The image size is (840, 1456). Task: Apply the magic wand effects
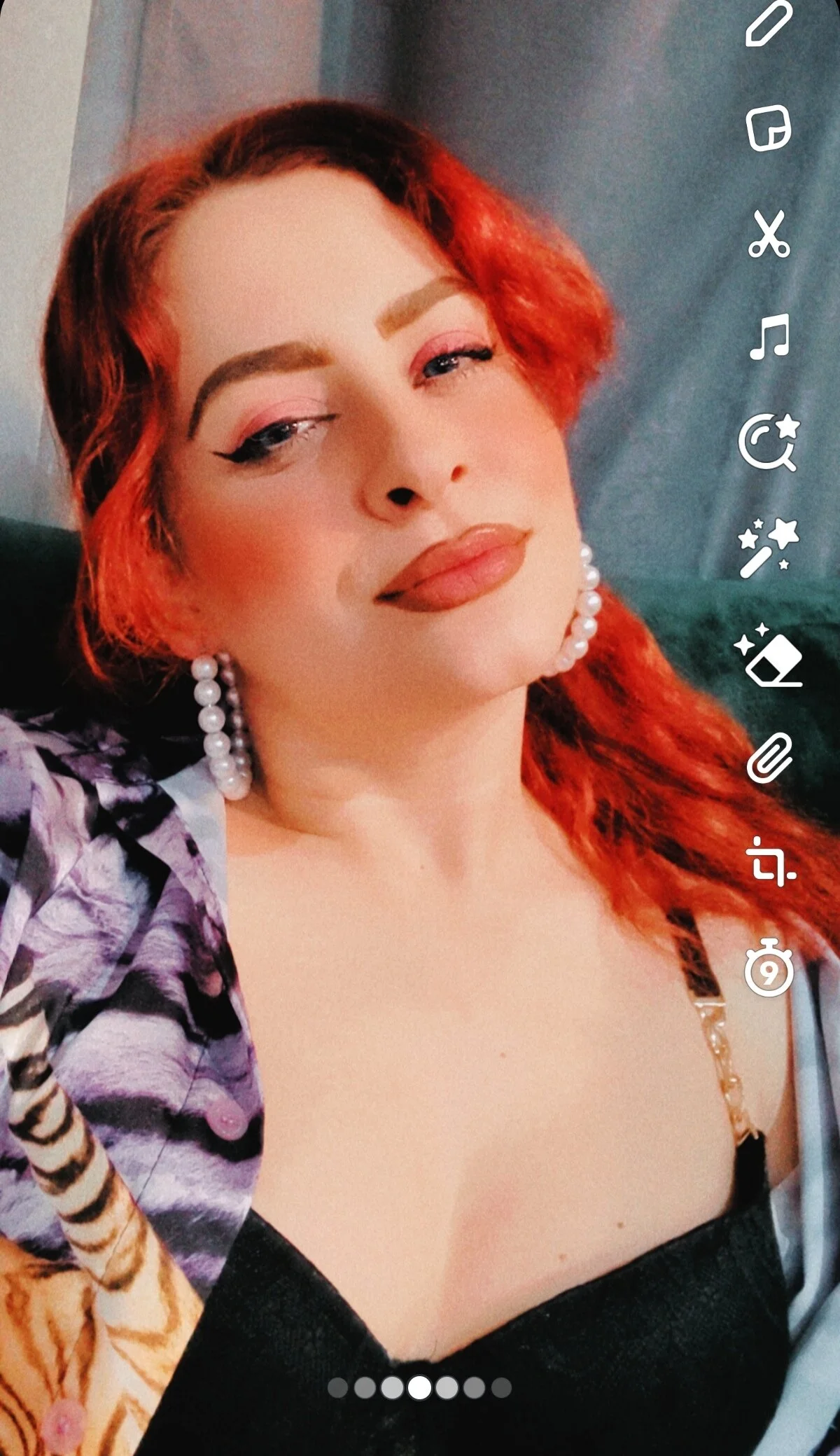click(768, 548)
